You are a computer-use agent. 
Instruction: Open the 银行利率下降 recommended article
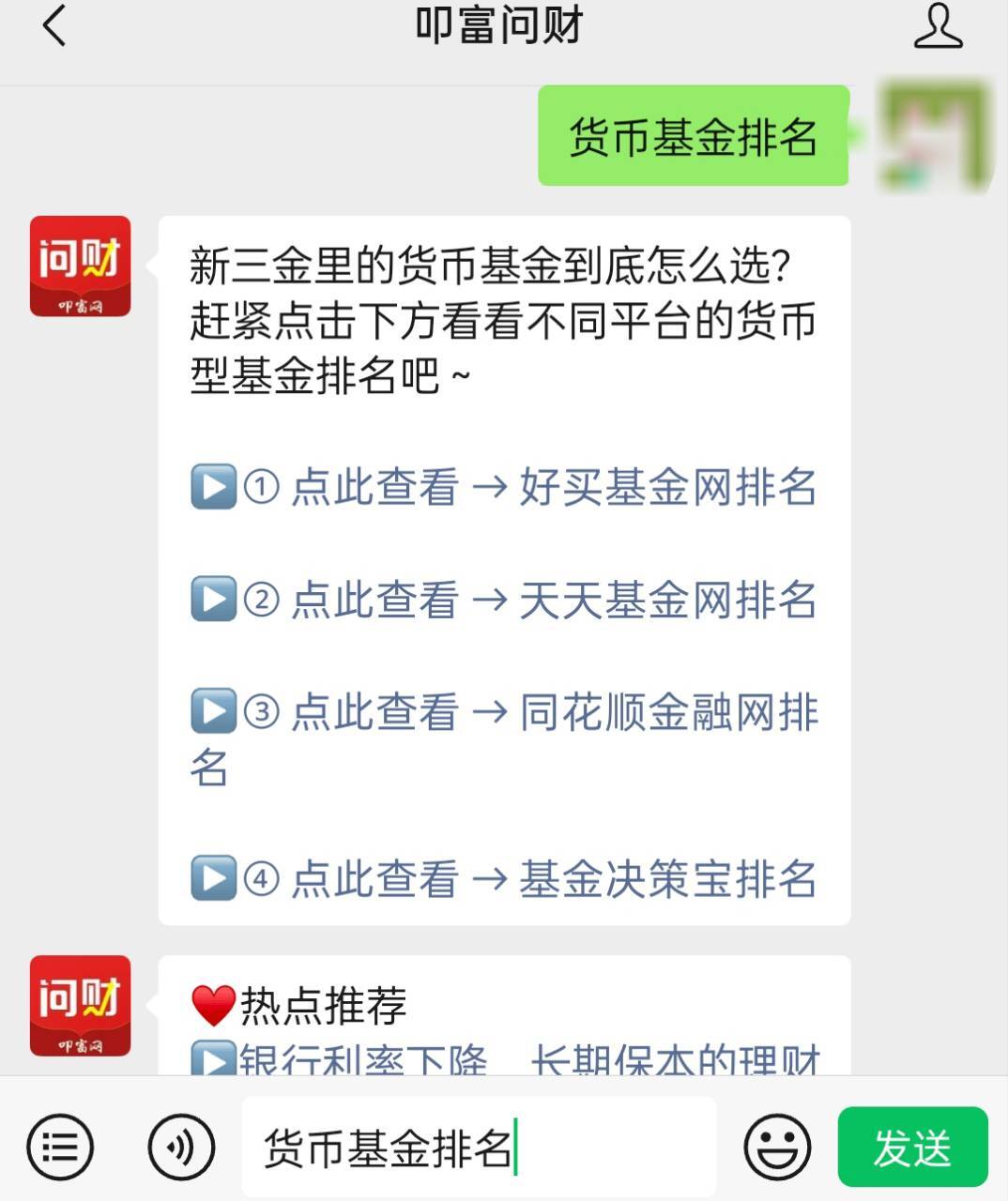point(507,1060)
